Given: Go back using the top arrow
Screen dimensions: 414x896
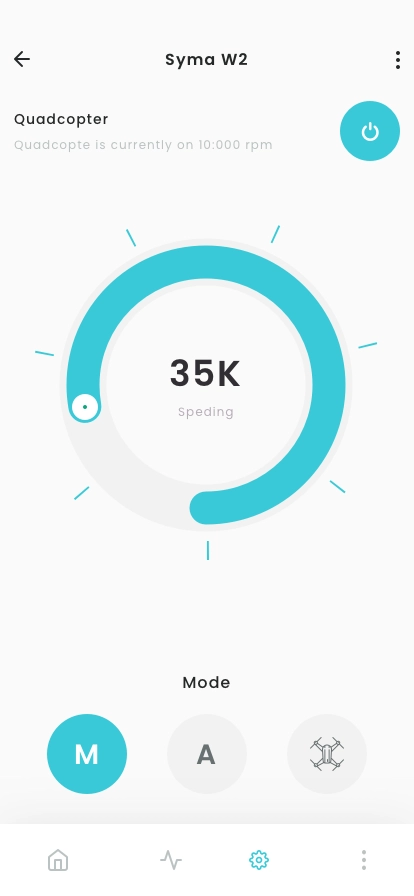Looking at the screenshot, I should 22,59.
